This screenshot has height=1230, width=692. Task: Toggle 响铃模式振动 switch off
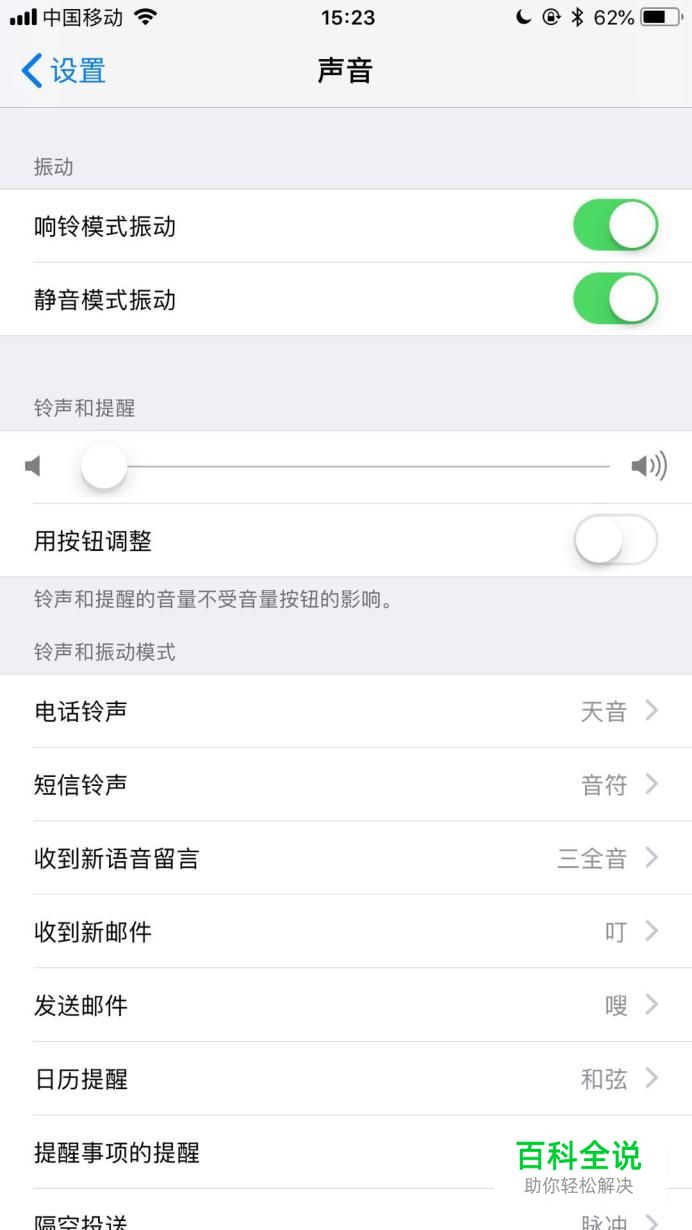coord(615,226)
